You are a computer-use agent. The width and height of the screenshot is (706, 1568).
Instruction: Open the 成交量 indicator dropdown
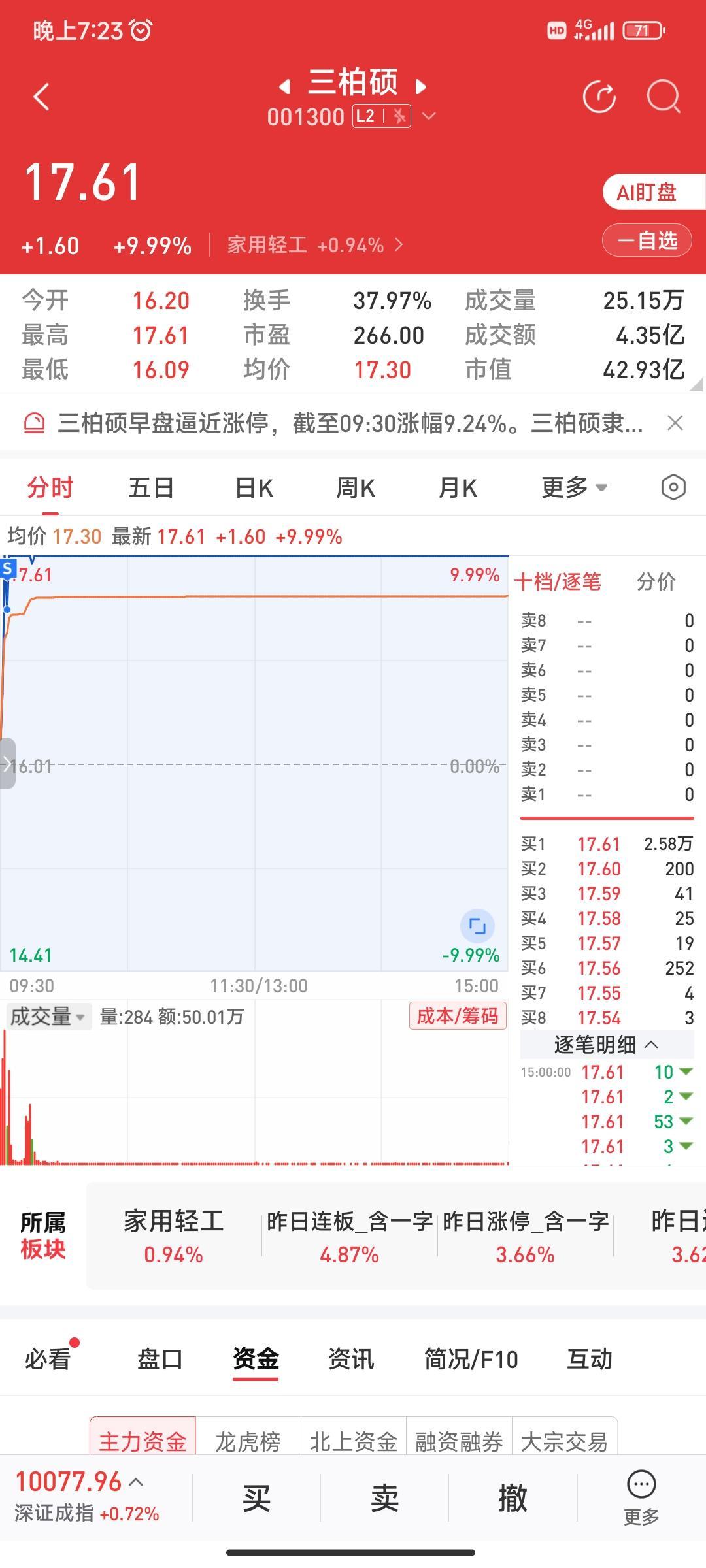(x=48, y=1017)
